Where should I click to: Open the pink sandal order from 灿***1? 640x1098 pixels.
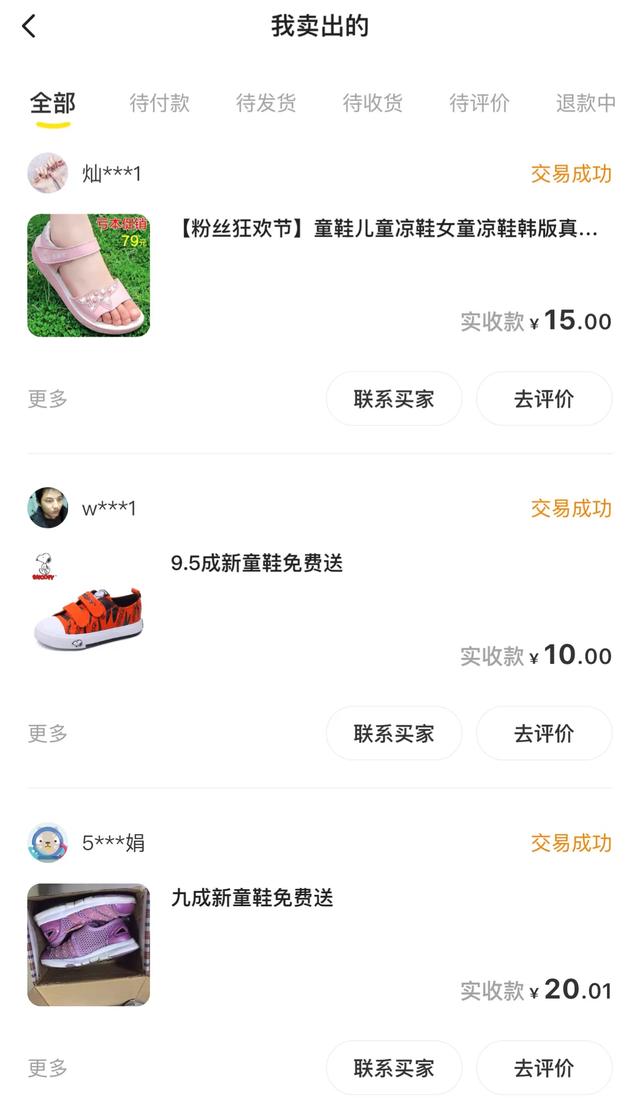point(386,229)
